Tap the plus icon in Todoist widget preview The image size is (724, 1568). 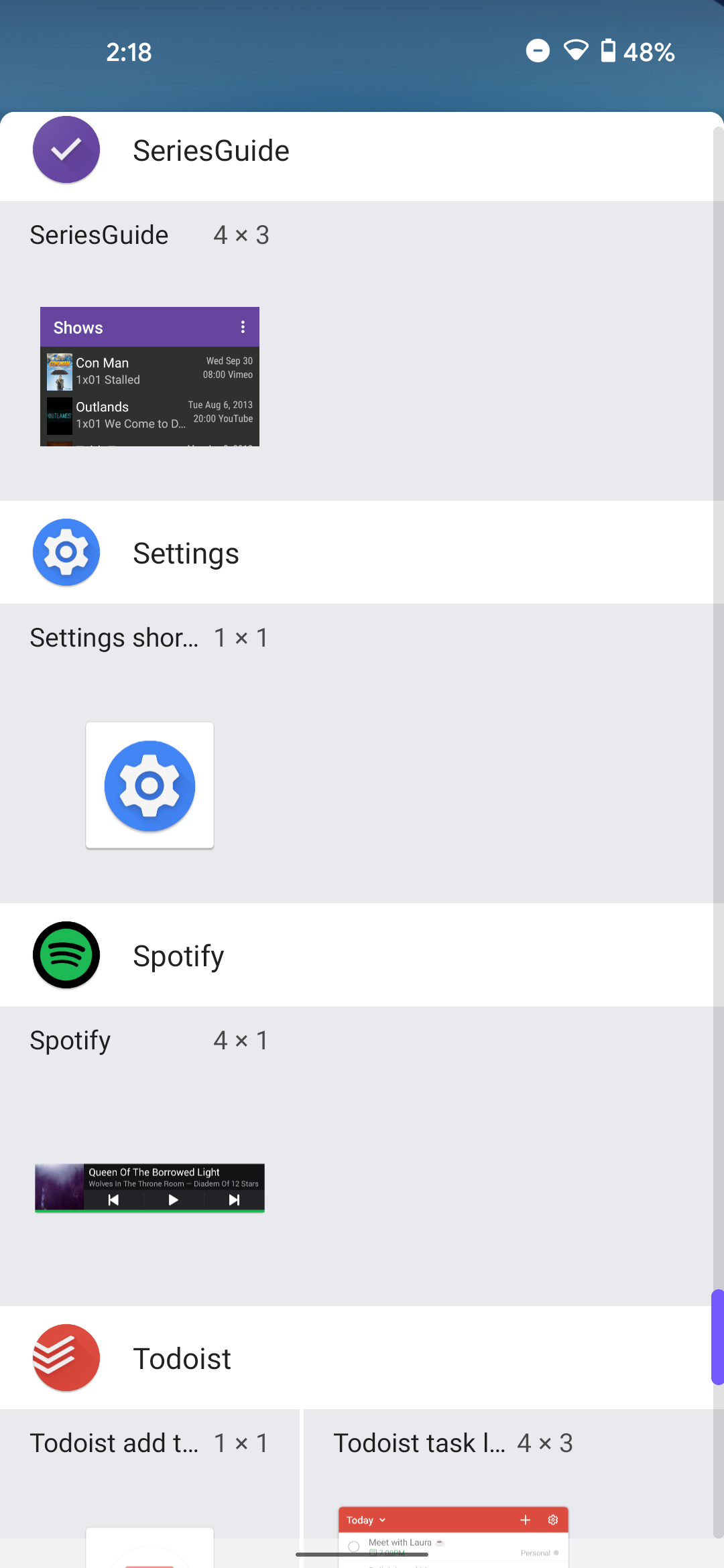click(526, 1519)
